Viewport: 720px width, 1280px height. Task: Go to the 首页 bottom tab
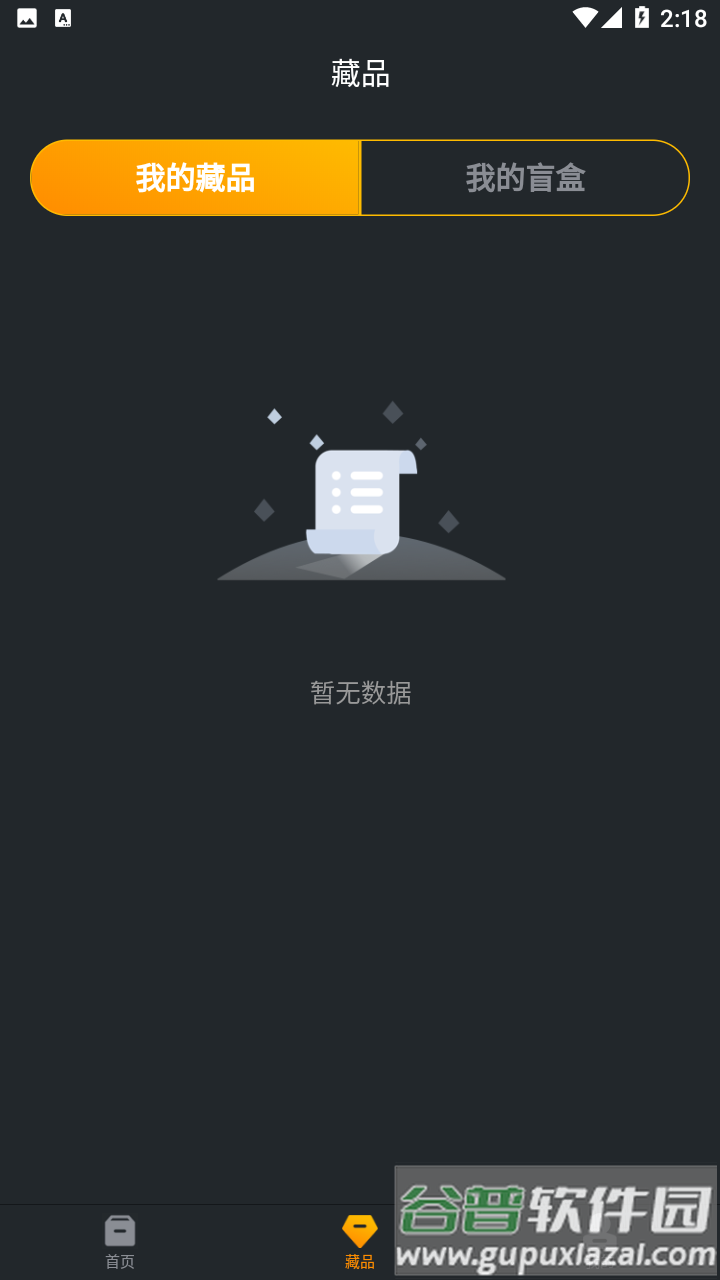120,1242
